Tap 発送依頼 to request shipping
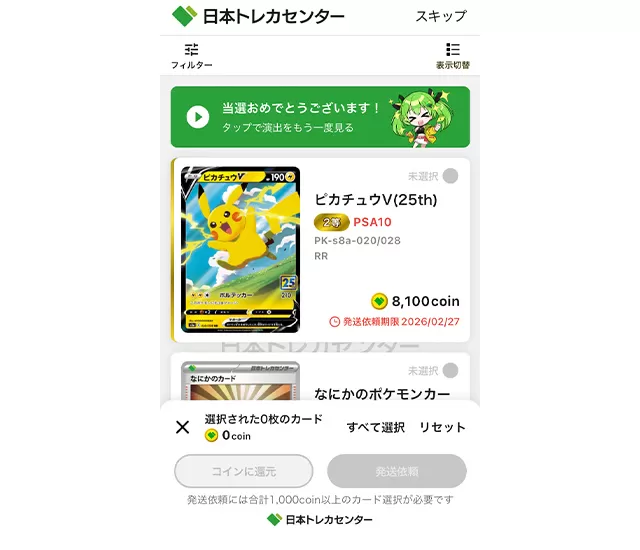This screenshot has width=640, height=550. click(x=396, y=471)
